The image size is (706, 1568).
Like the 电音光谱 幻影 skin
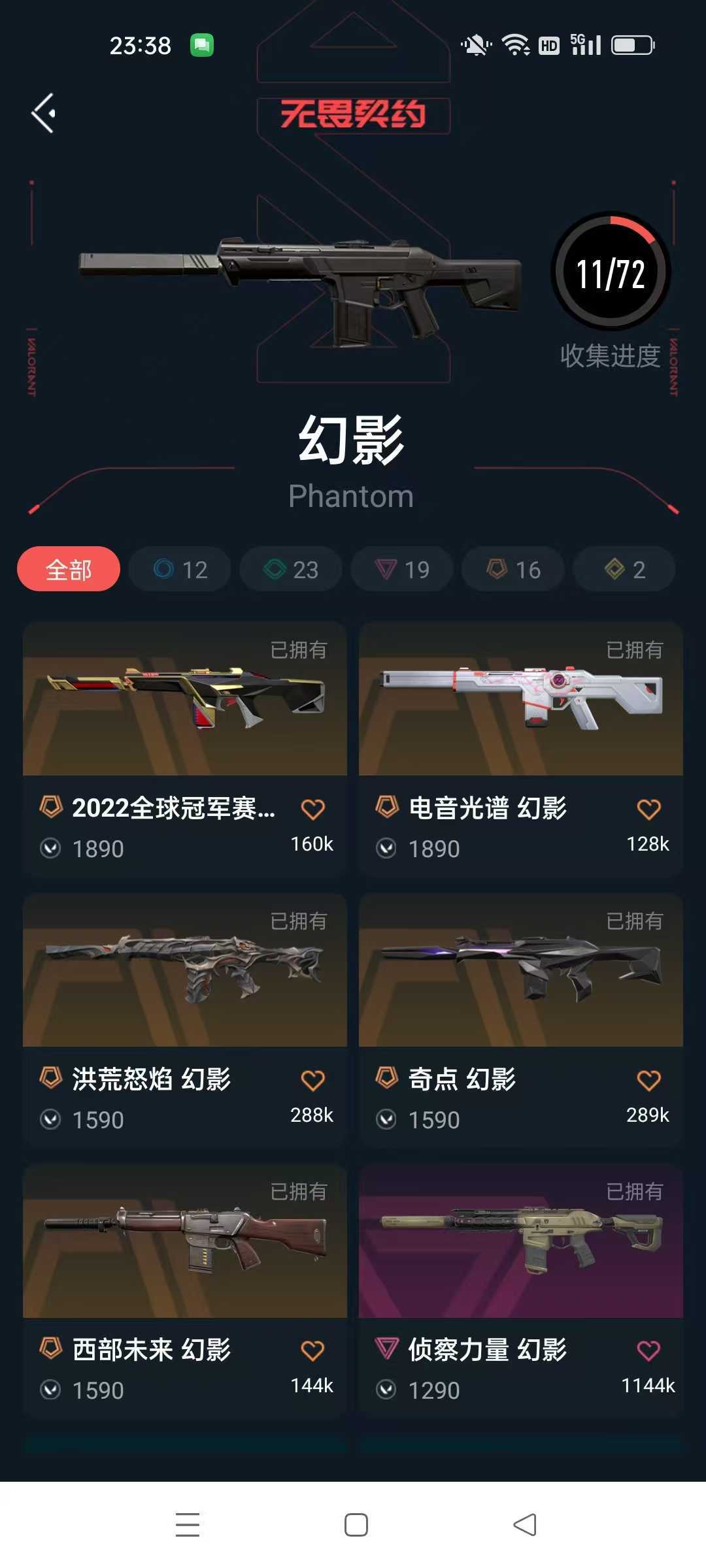pyautogui.click(x=648, y=809)
